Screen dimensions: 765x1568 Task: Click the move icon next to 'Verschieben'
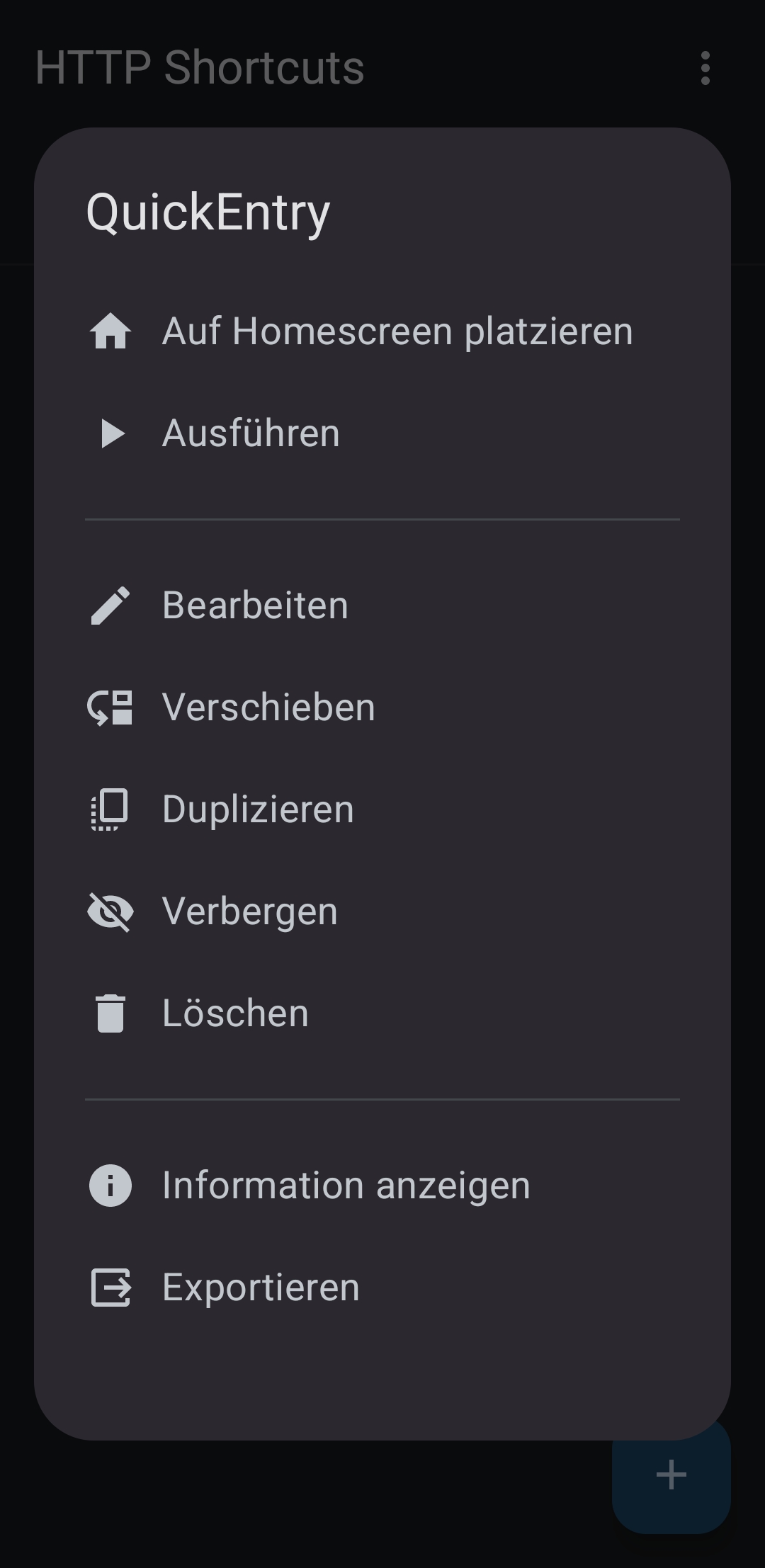pyautogui.click(x=111, y=707)
